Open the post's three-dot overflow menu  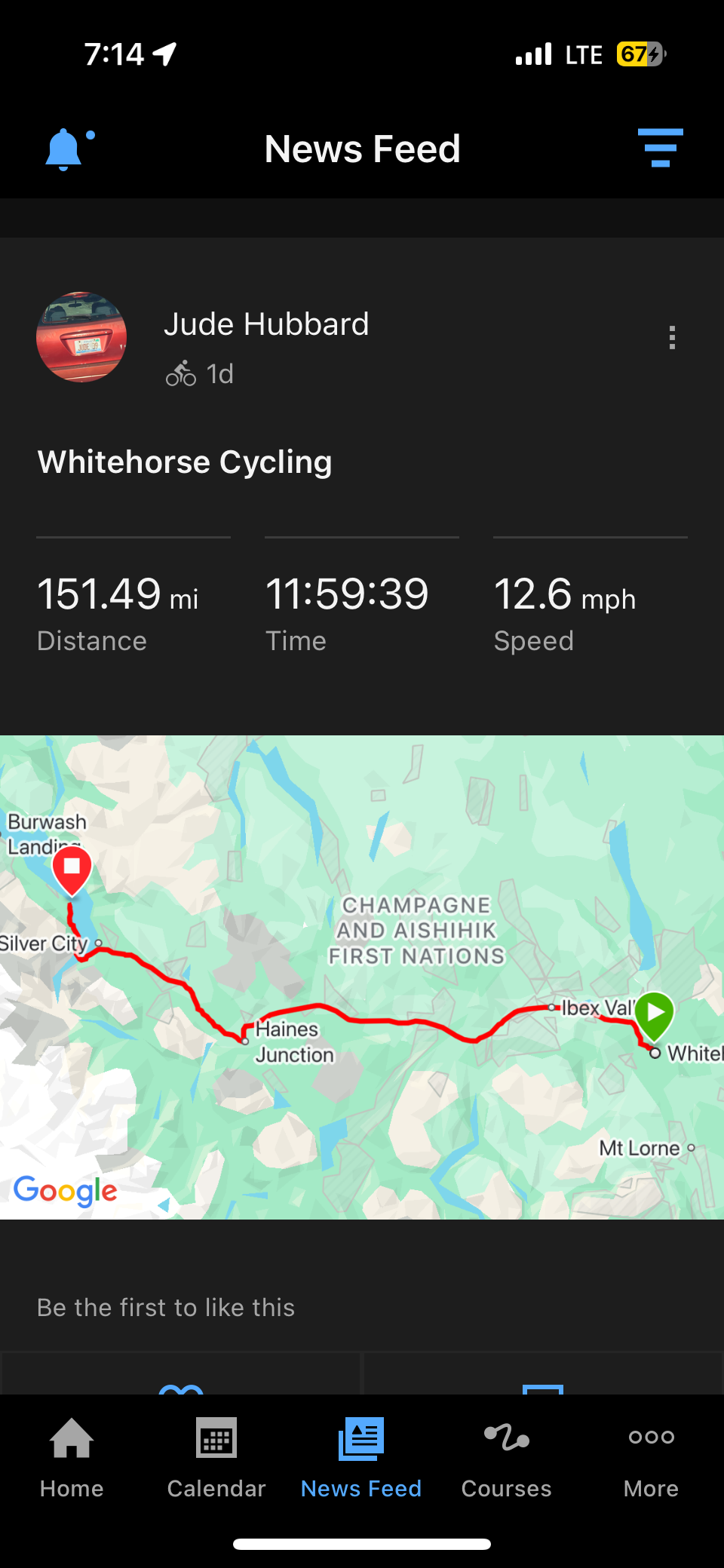(x=671, y=337)
